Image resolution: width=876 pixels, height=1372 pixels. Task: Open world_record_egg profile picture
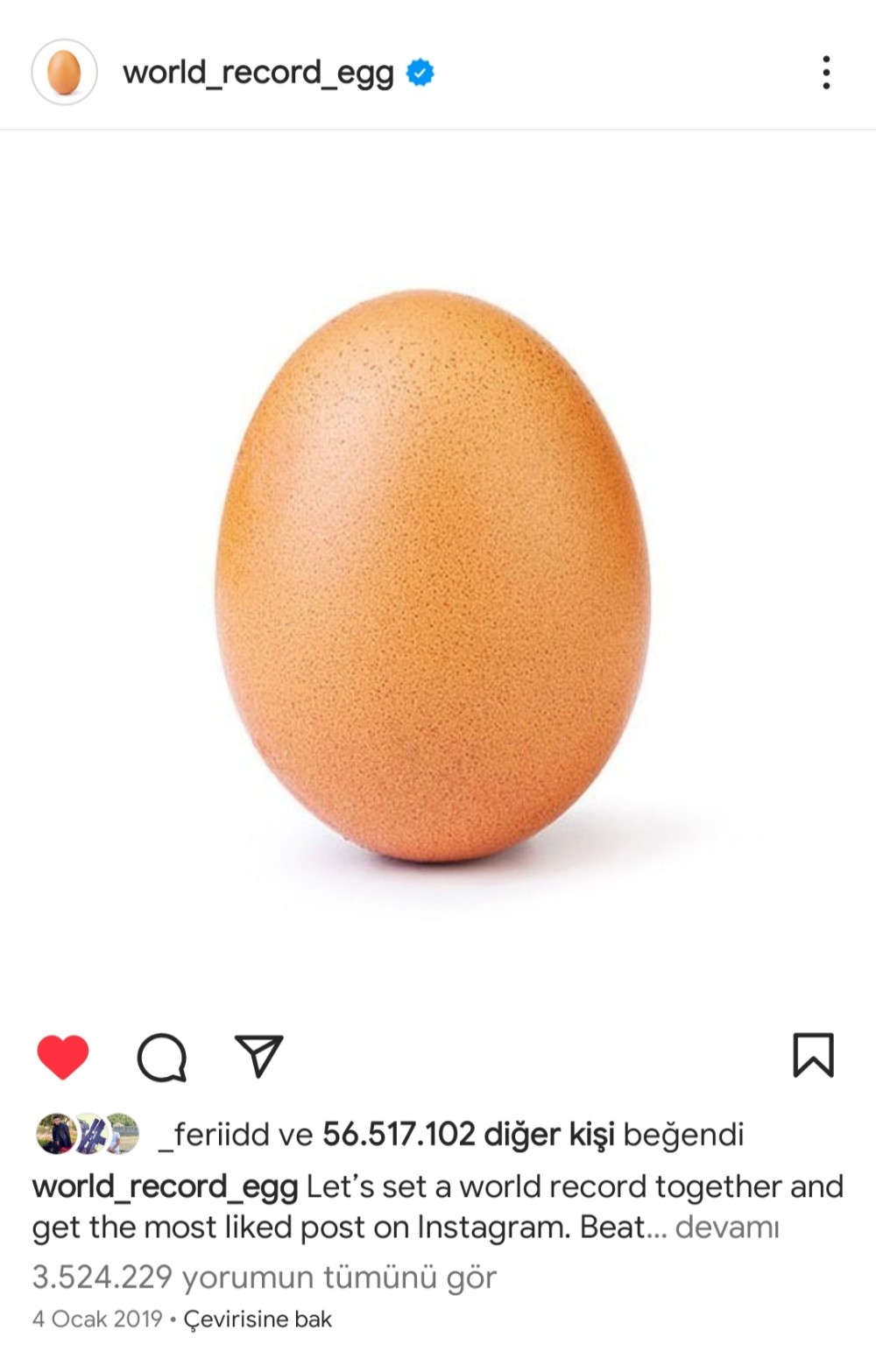[x=64, y=73]
